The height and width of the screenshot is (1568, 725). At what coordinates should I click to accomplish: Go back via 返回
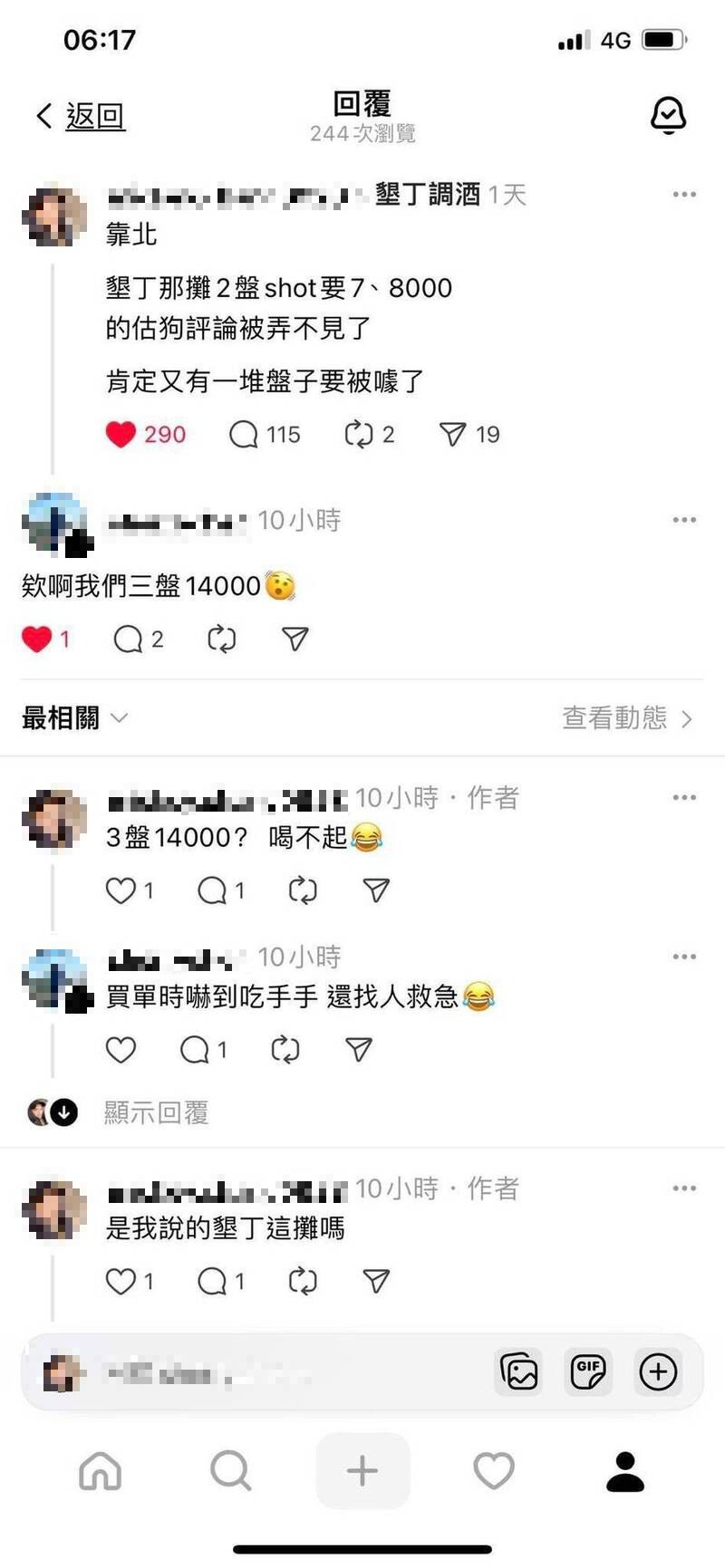click(81, 116)
